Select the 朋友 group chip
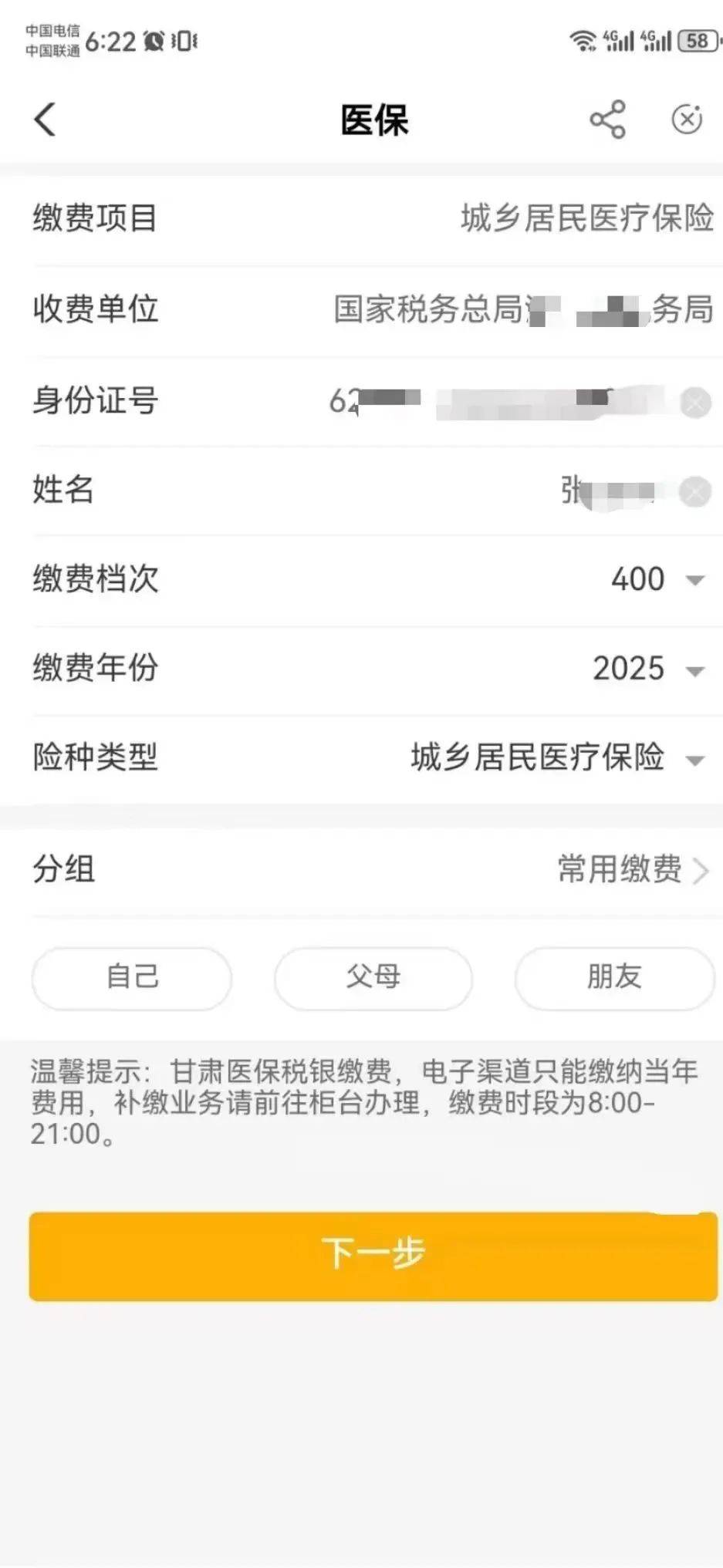723x1568 pixels. [615, 977]
